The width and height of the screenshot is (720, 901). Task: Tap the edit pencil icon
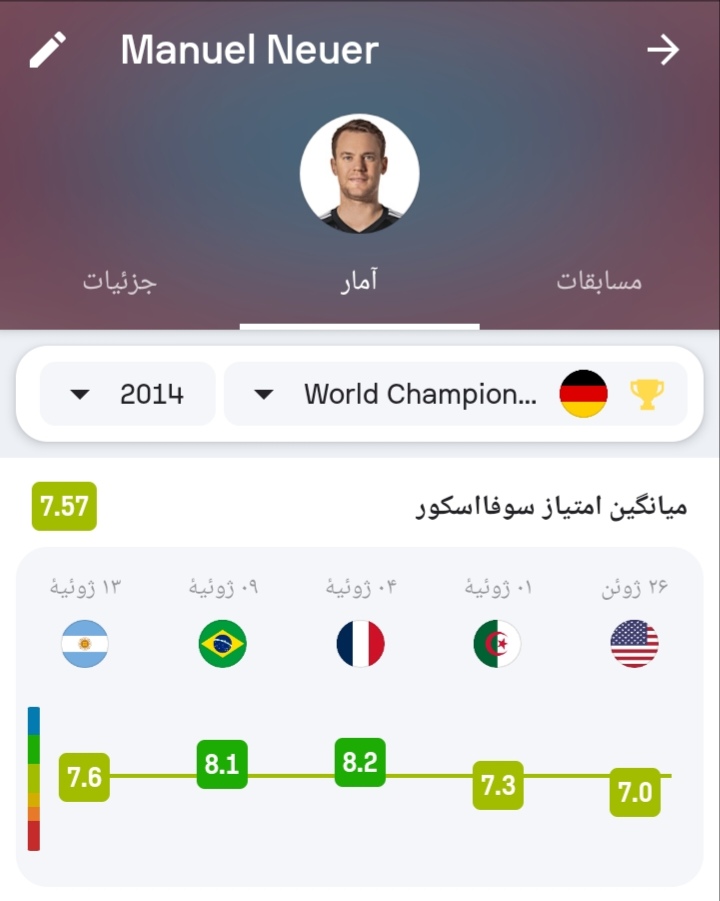[x=47, y=50]
